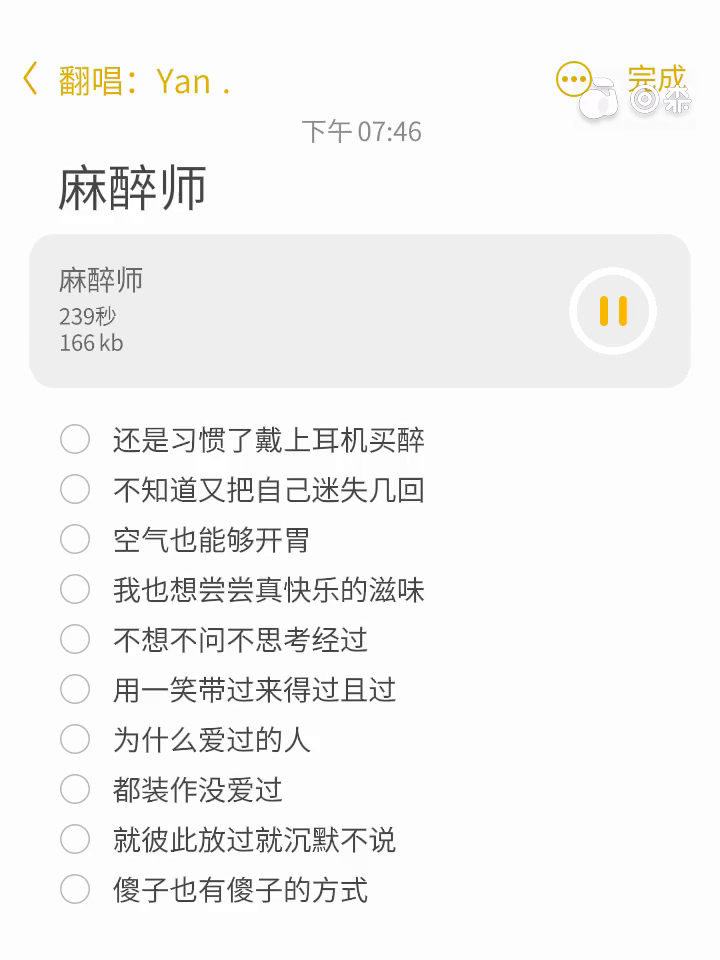Image resolution: width=720 pixels, height=960 pixels.
Task: Tick the 都装作没爱过 item
Action: point(75,789)
